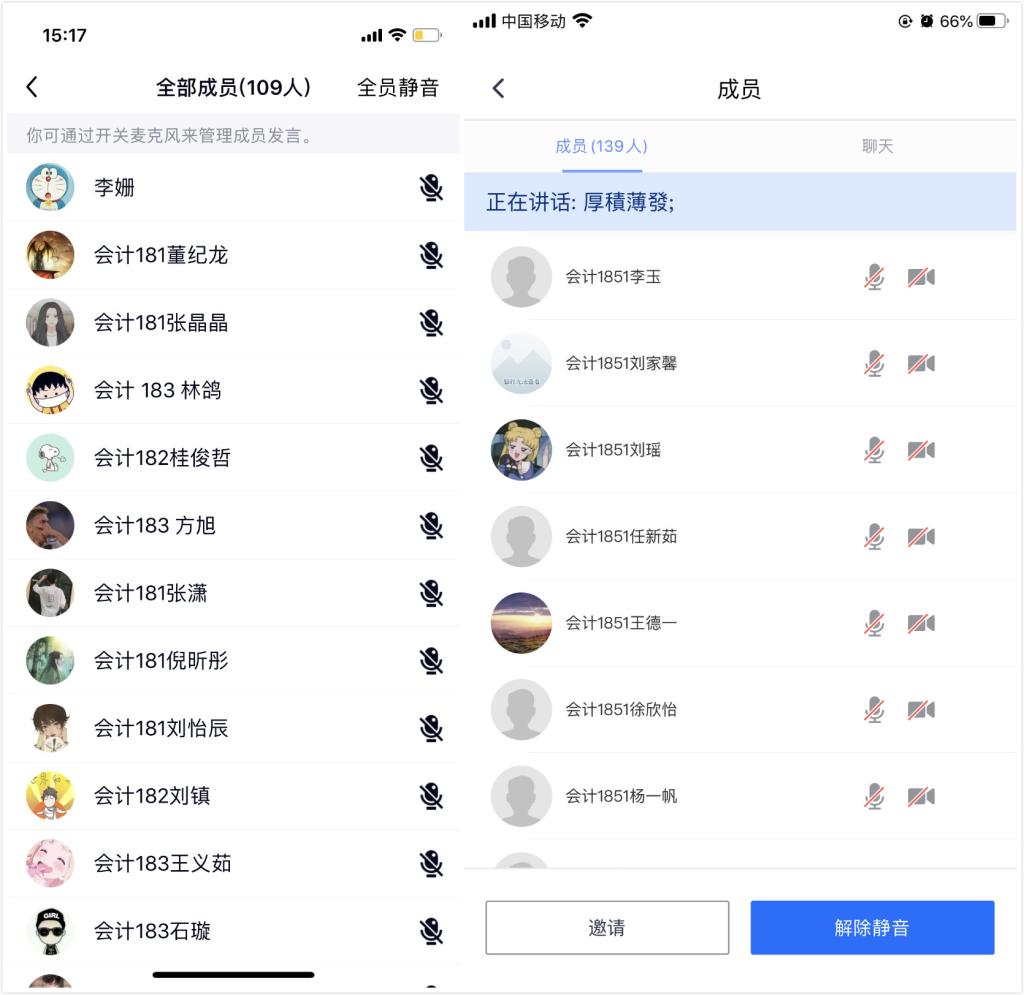Screen dimensions: 1024x995
Task: Switch to the 聊天 tab
Action: (877, 146)
